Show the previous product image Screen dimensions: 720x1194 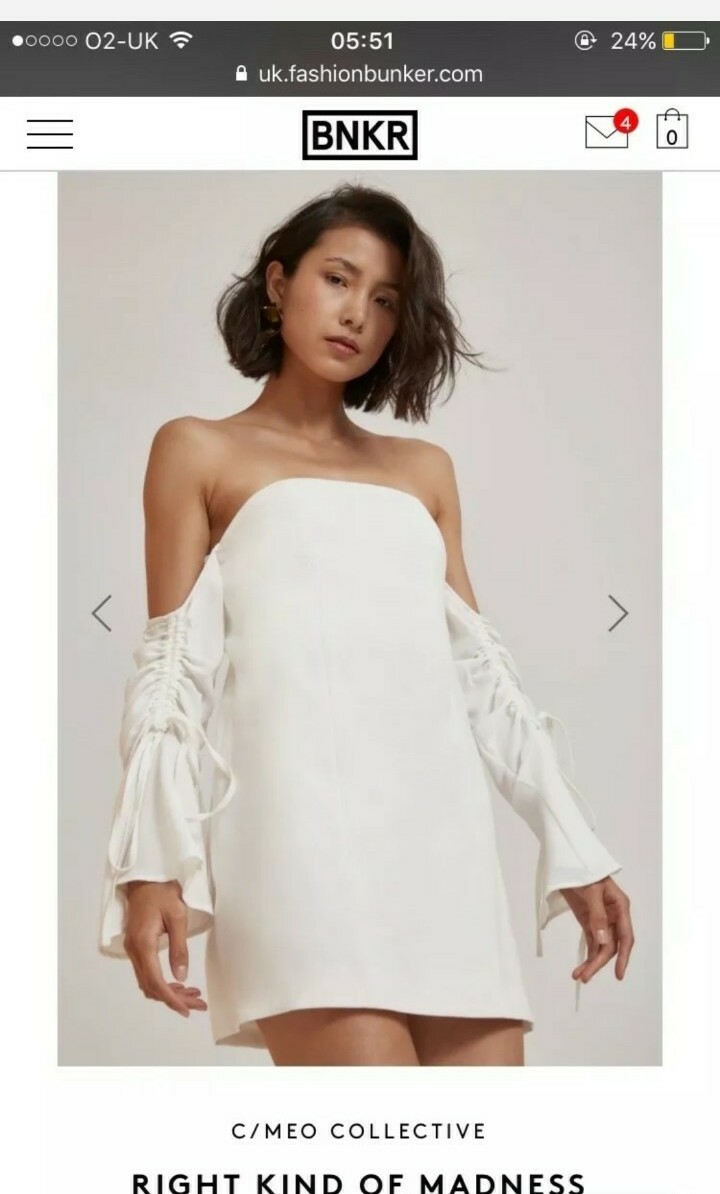click(102, 613)
